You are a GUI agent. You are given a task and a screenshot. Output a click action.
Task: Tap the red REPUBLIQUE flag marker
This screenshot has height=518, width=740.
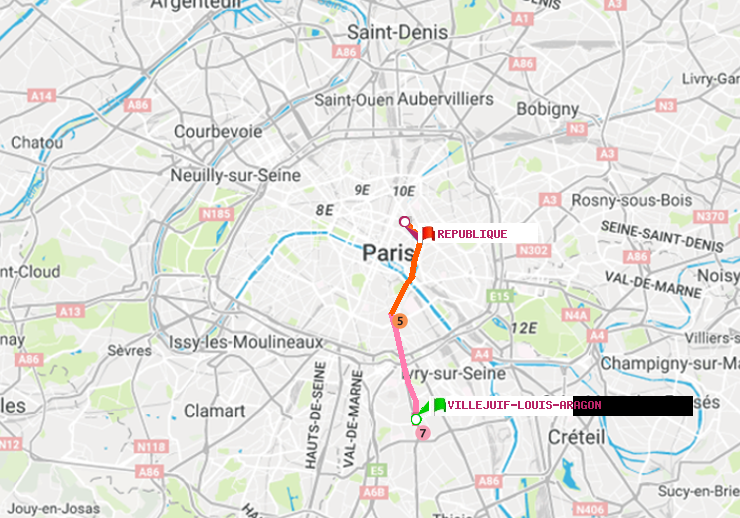coord(428,233)
